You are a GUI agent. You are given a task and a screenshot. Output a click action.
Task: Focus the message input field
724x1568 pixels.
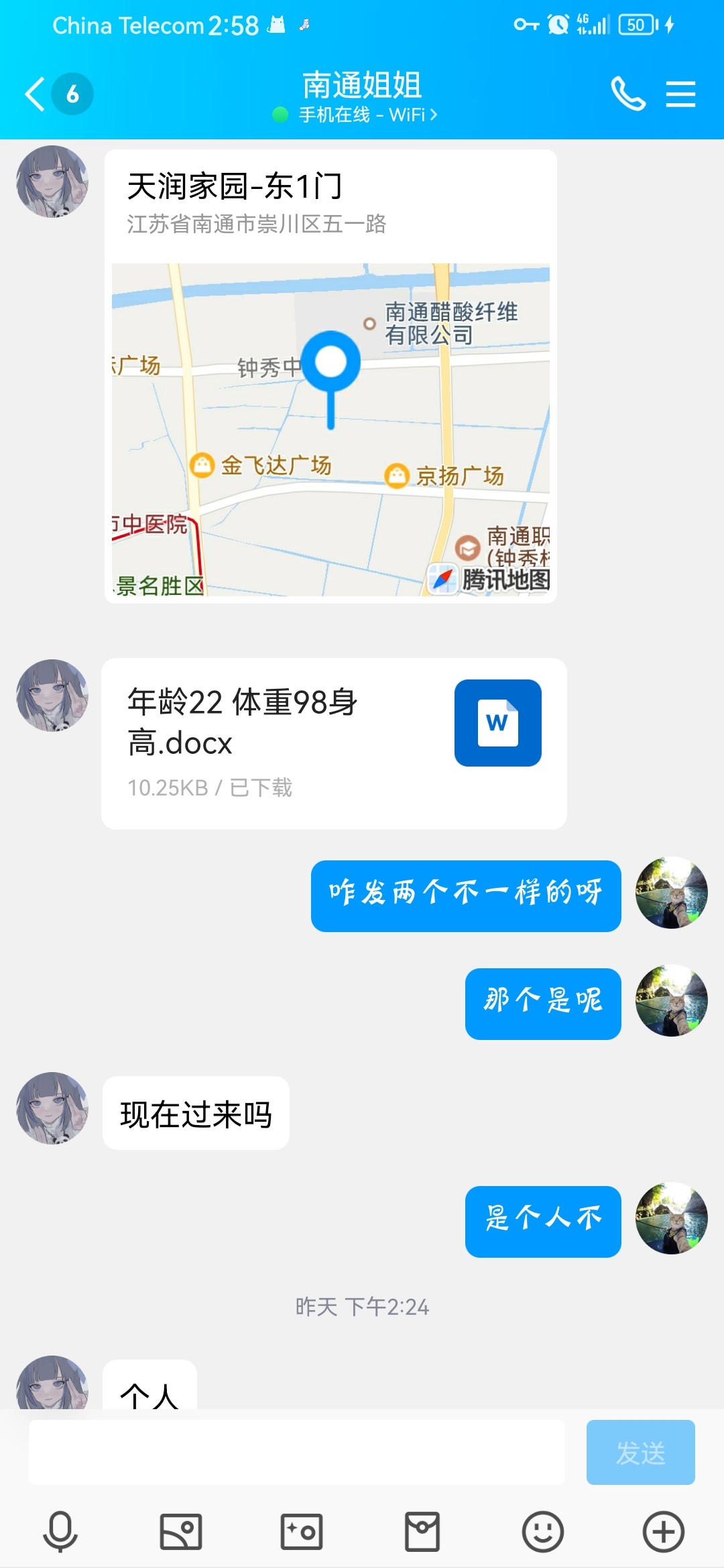pyautogui.click(x=296, y=1452)
